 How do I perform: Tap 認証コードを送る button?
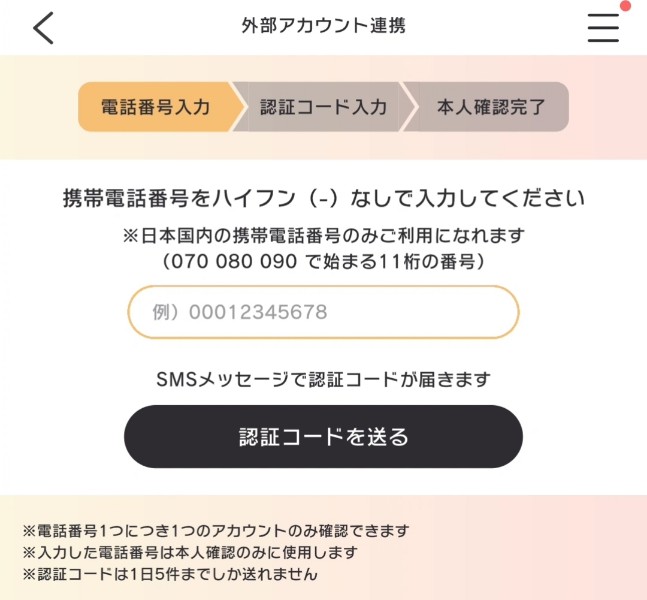click(323, 437)
